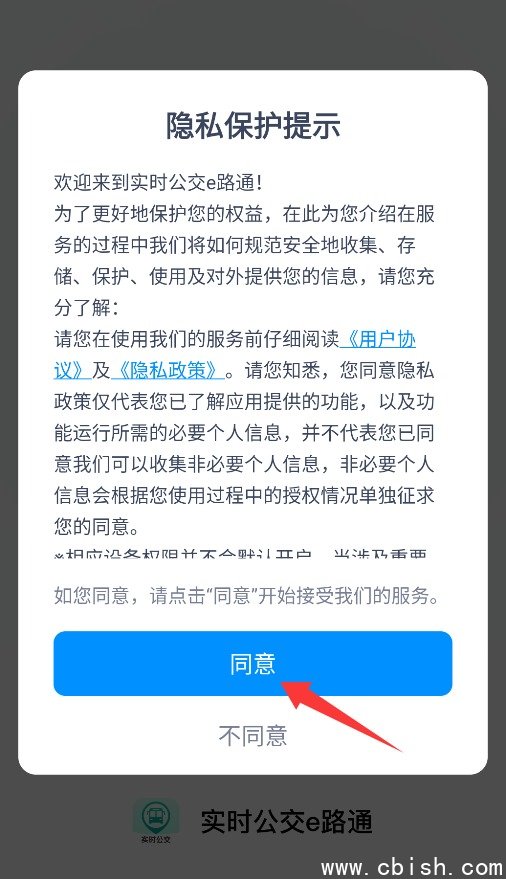Open the 《用户协议》 link
The width and height of the screenshot is (506, 879).
point(378,340)
